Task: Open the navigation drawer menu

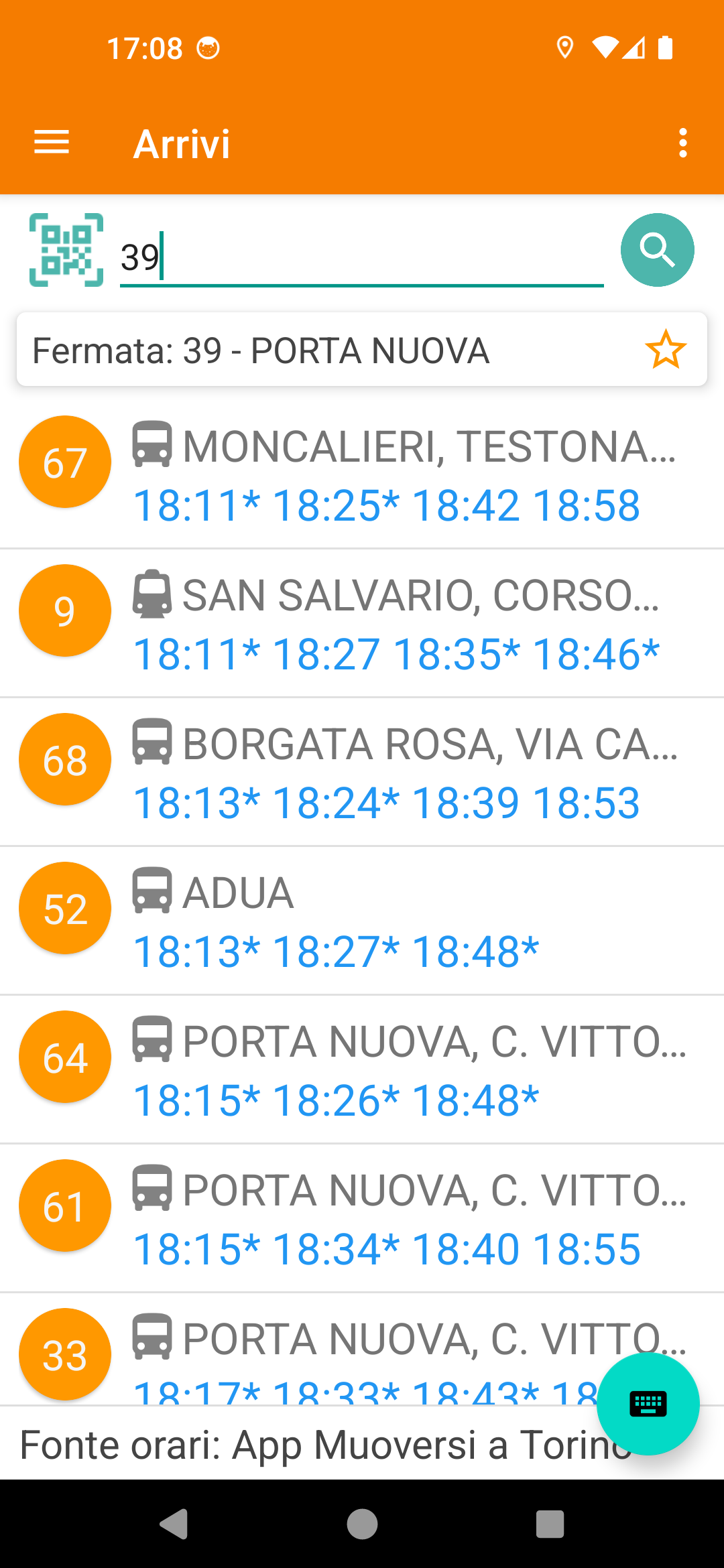Action: point(52,143)
